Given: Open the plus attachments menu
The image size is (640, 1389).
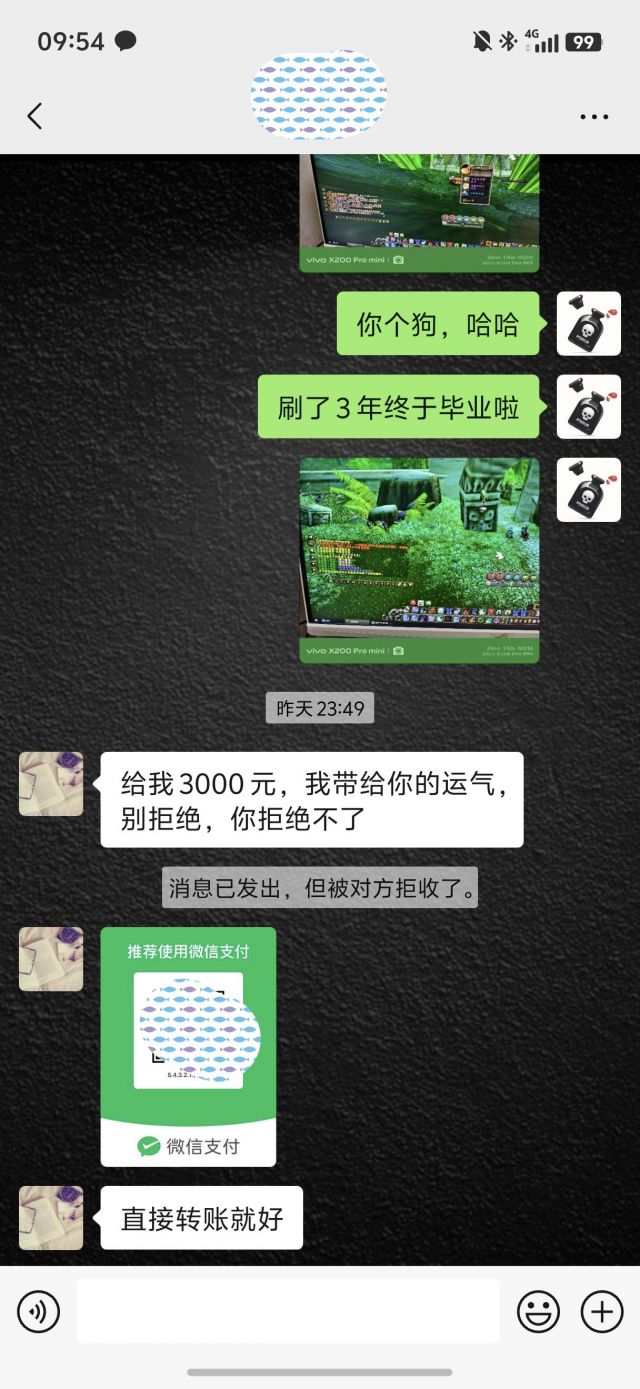Looking at the screenshot, I should 602,1311.
